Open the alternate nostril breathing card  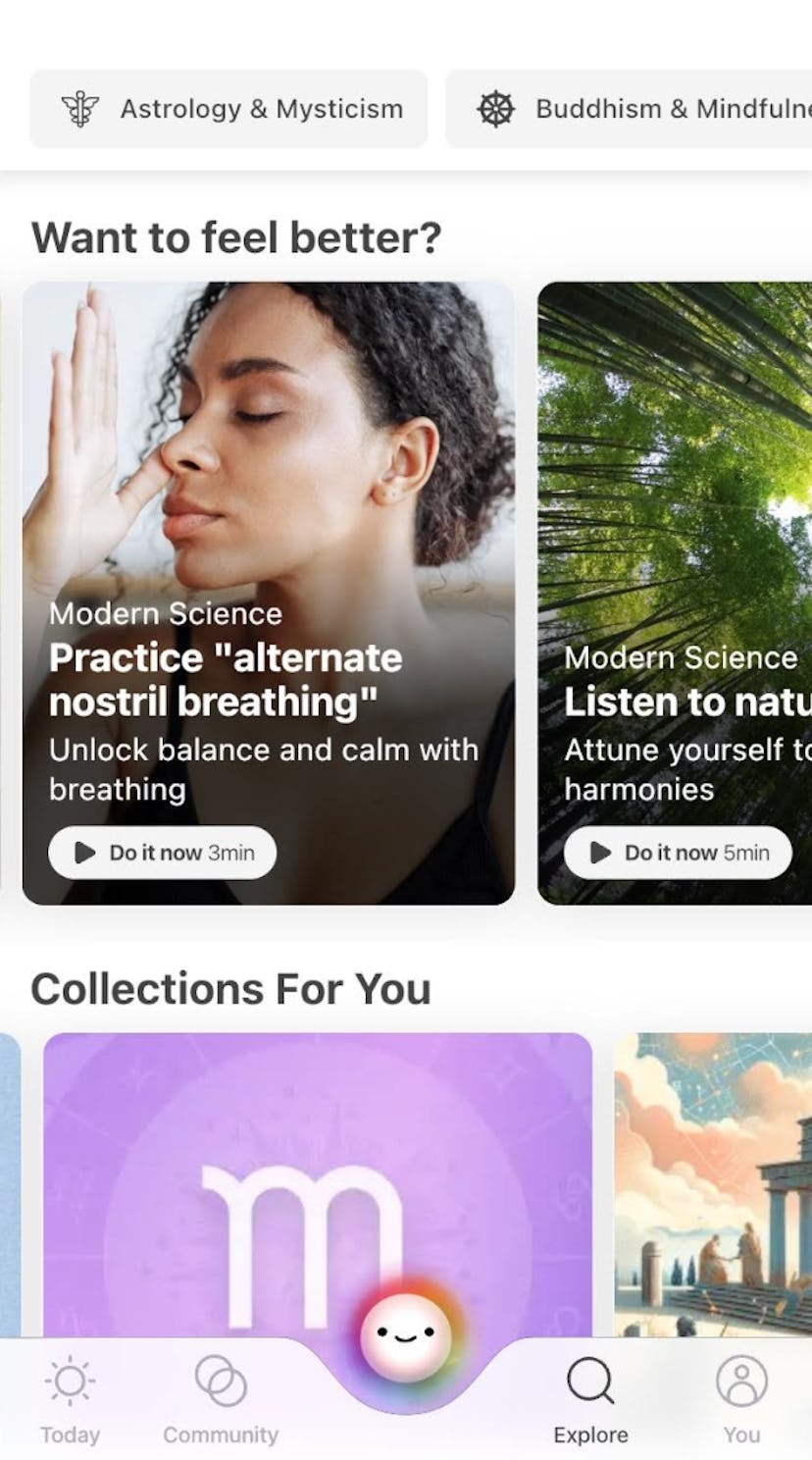(268, 491)
